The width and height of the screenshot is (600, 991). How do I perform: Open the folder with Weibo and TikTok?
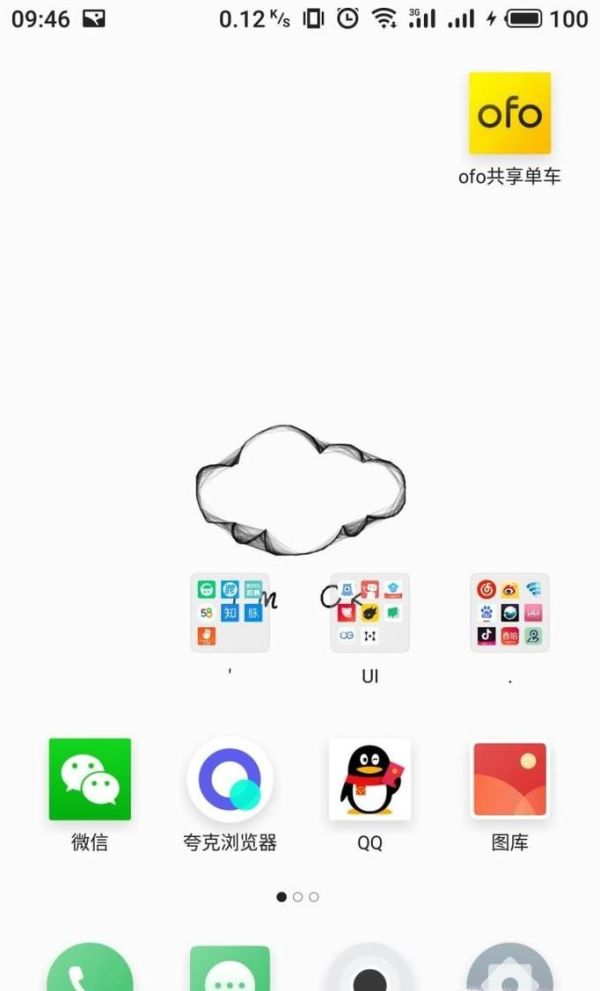[510, 613]
